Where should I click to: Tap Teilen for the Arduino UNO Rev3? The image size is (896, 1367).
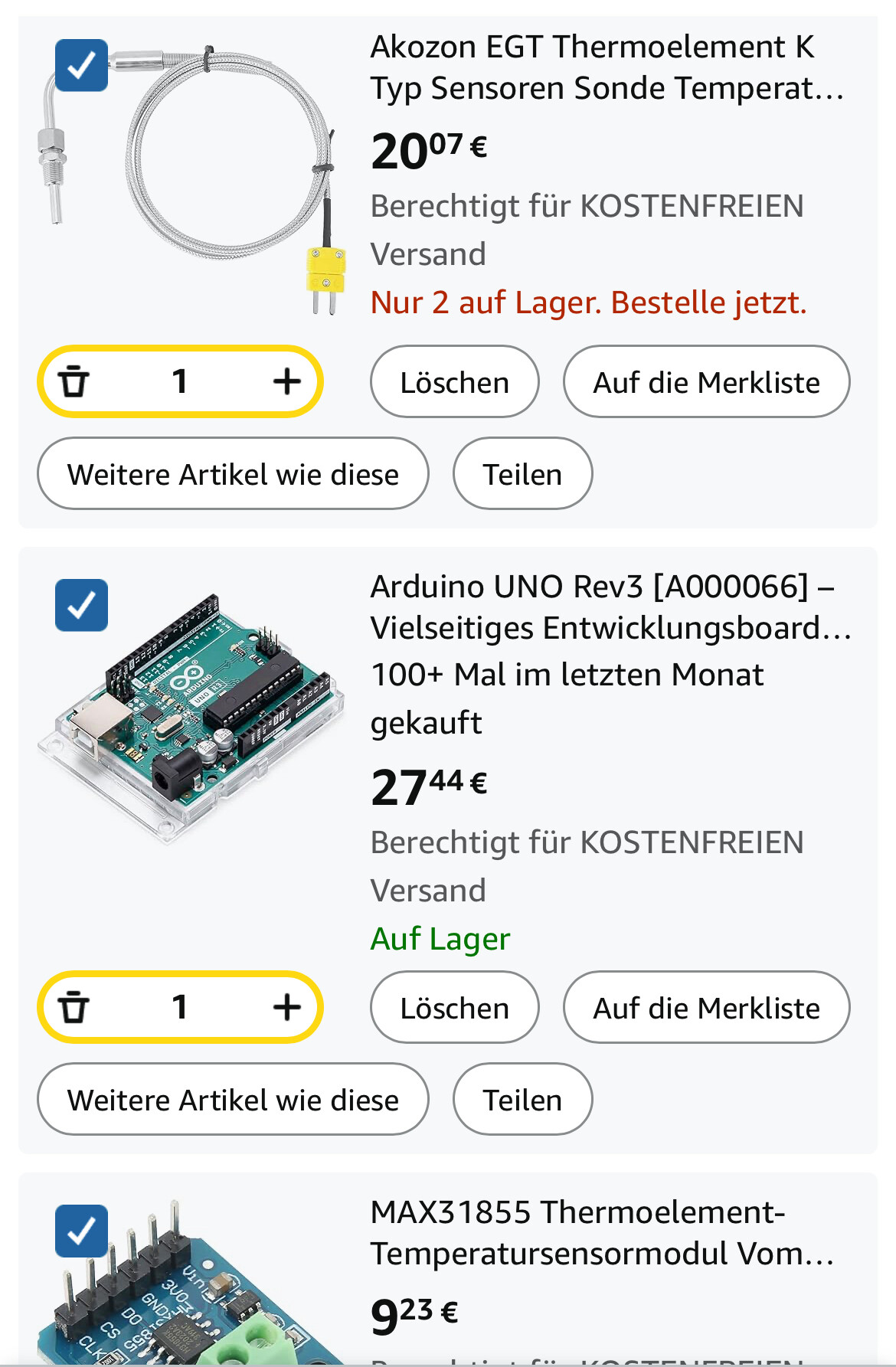click(522, 1100)
